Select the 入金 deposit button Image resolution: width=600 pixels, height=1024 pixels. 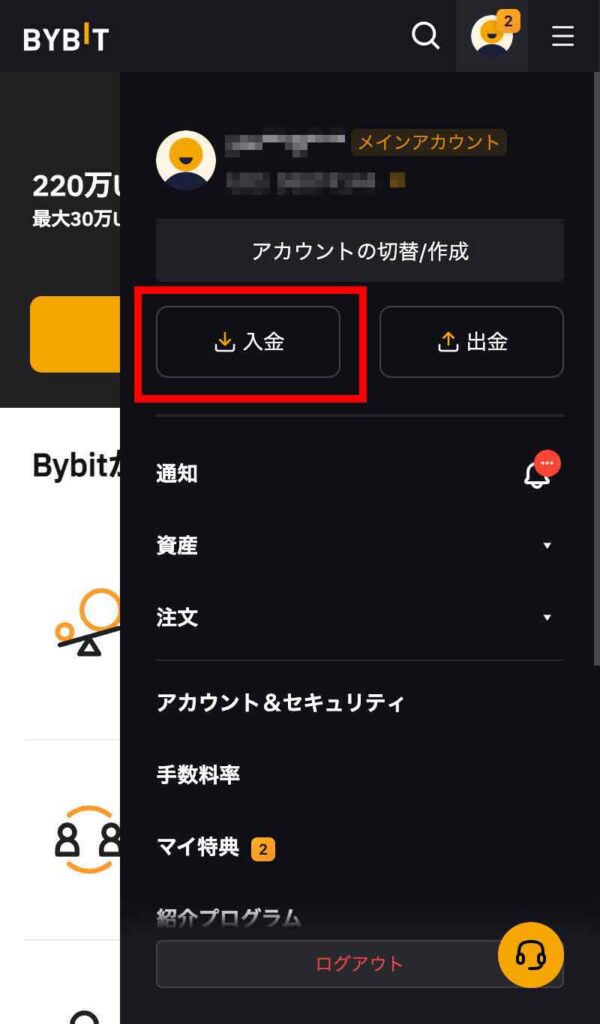(248, 342)
